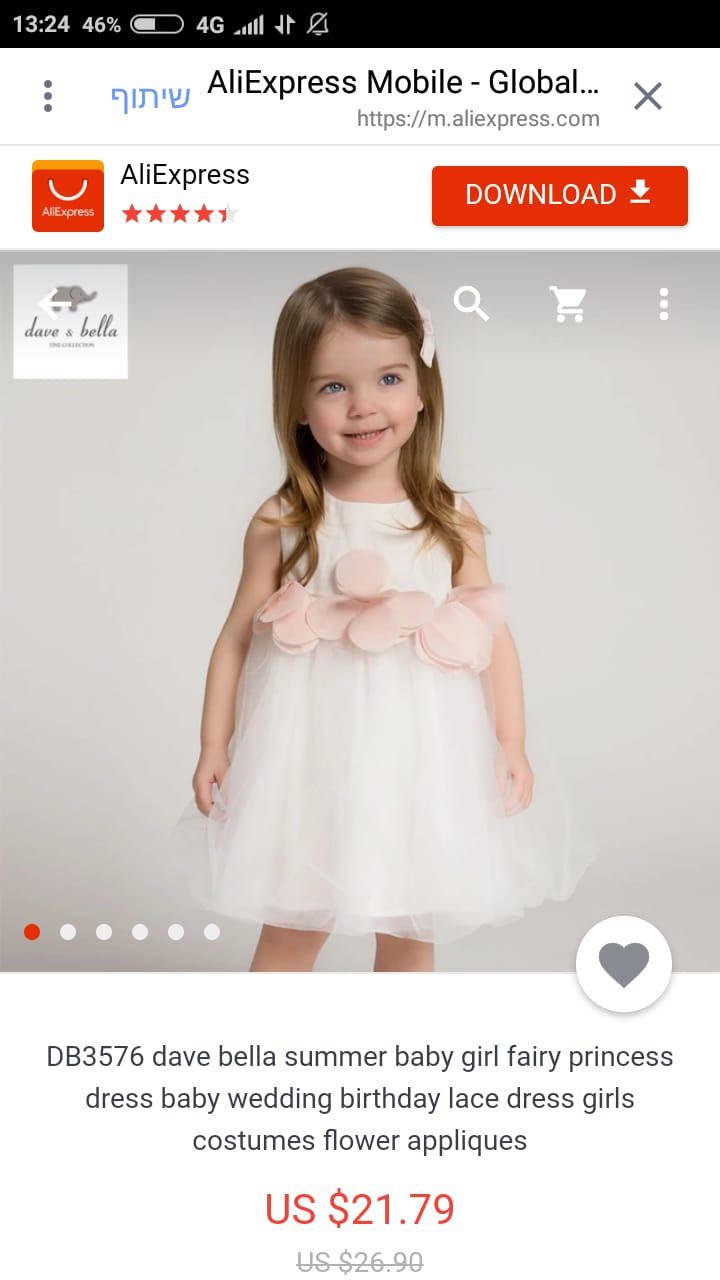Search products with the magnifier icon
Viewport: 720px width, 1280px height.
tap(471, 303)
